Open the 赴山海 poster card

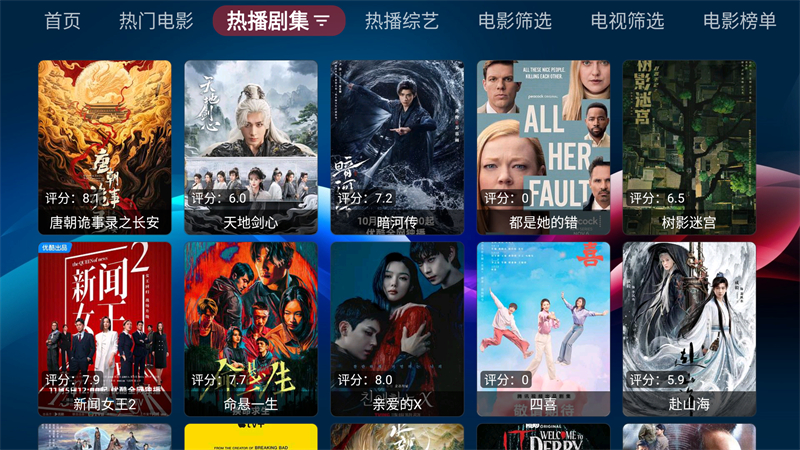click(x=689, y=329)
